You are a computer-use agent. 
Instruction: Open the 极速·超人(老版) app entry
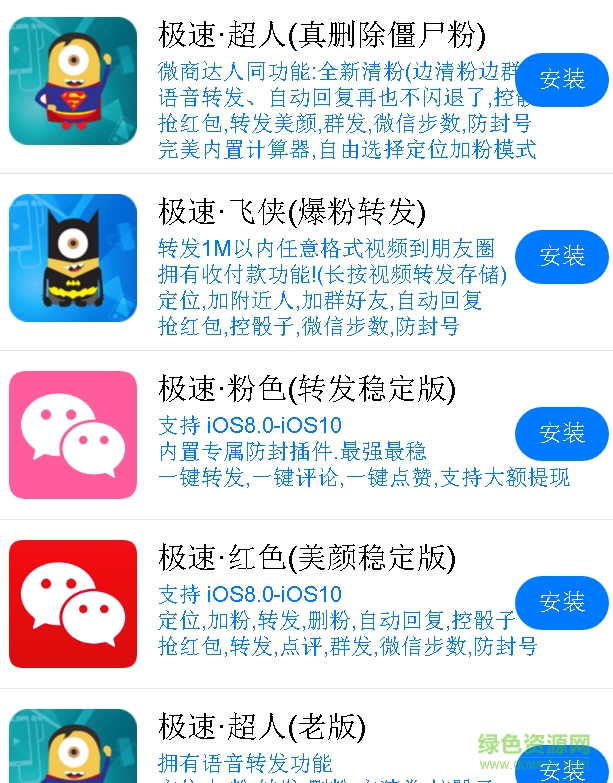(262, 727)
